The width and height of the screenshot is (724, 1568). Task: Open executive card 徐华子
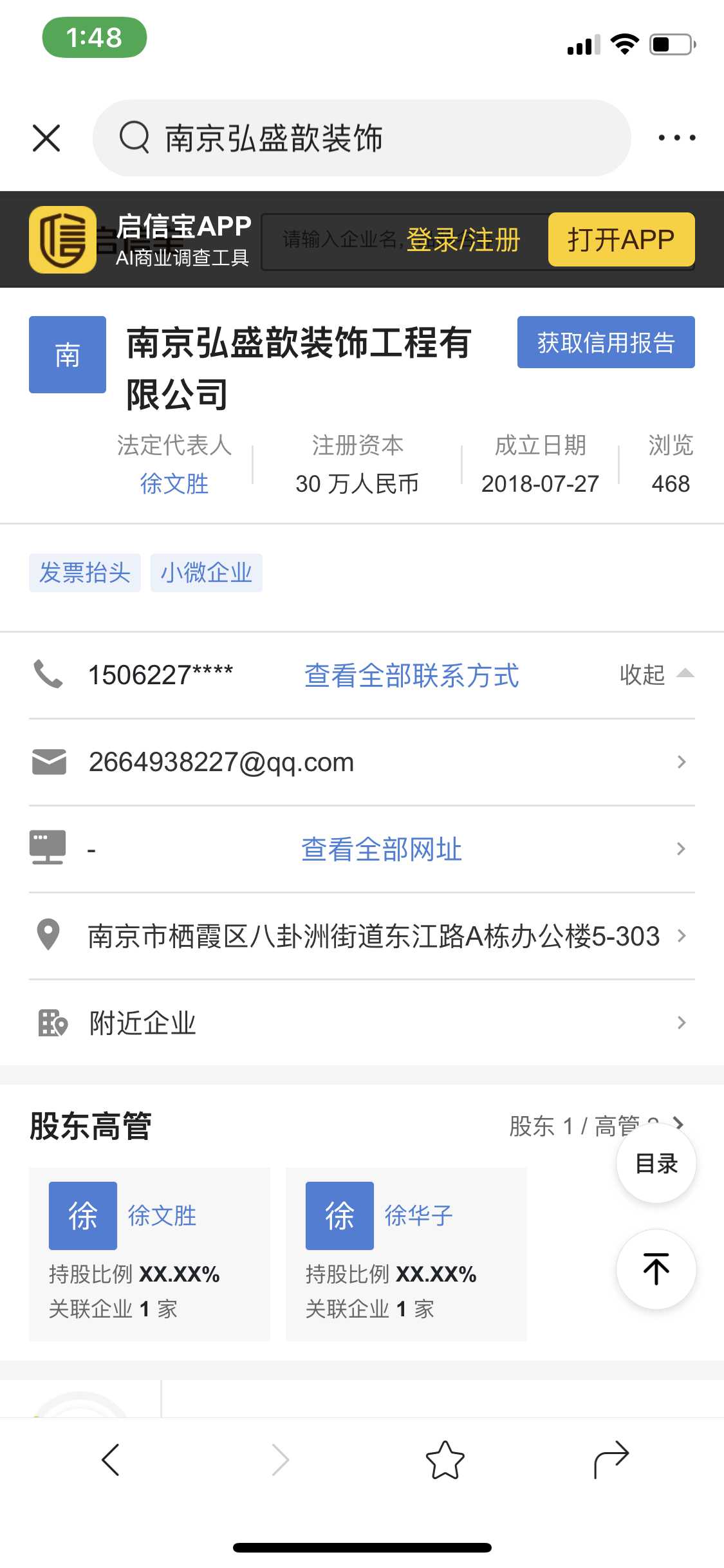coord(406,1254)
